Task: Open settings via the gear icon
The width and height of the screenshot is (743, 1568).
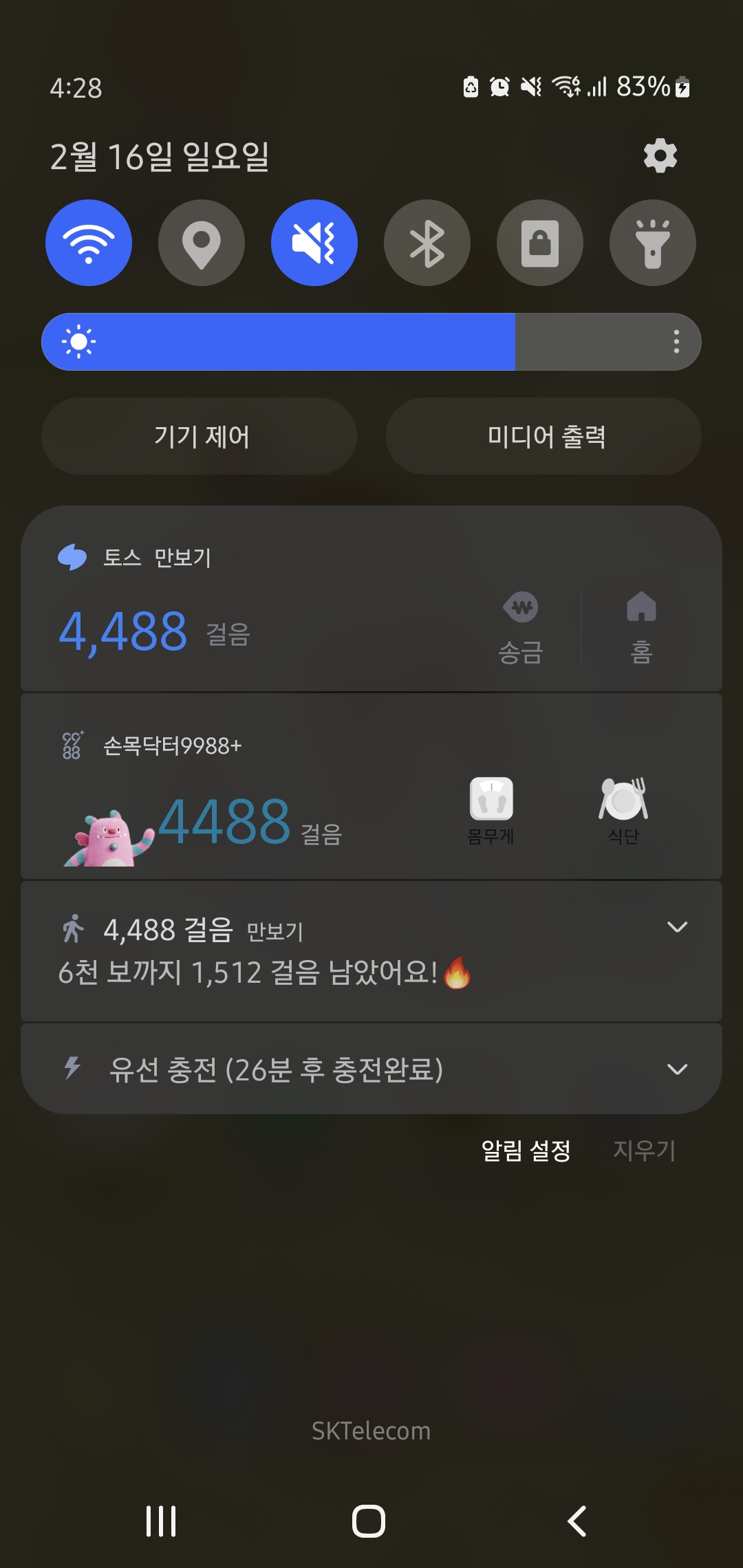Action: click(x=660, y=156)
